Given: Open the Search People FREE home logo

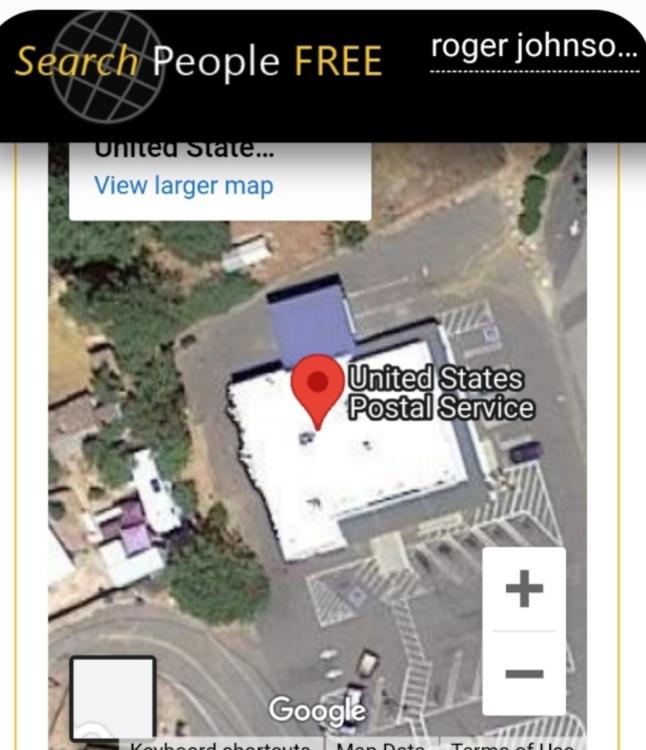Looking at the screenshot, I should [198, 63].
